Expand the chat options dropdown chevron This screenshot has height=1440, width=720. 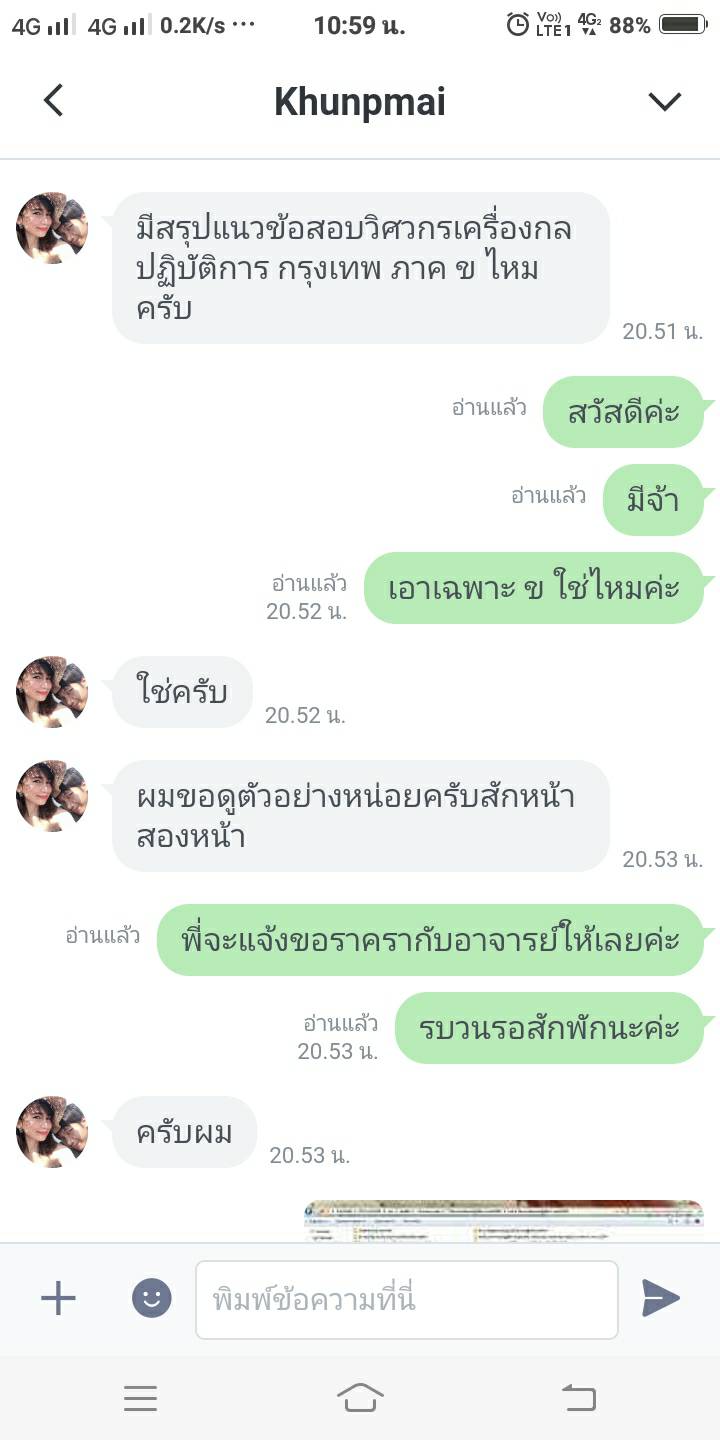coord(664,101)
